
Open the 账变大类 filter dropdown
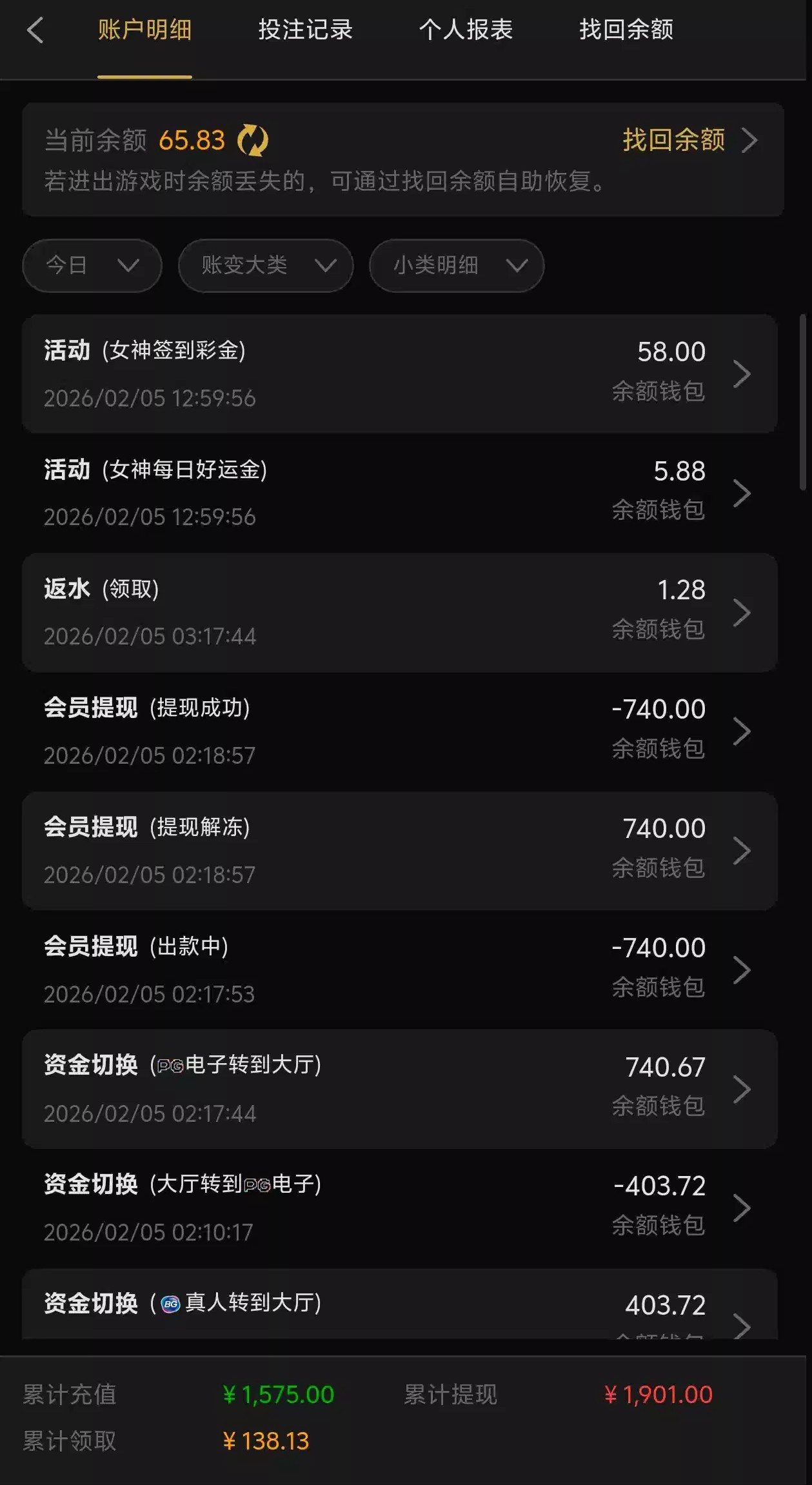coord(266,265)
